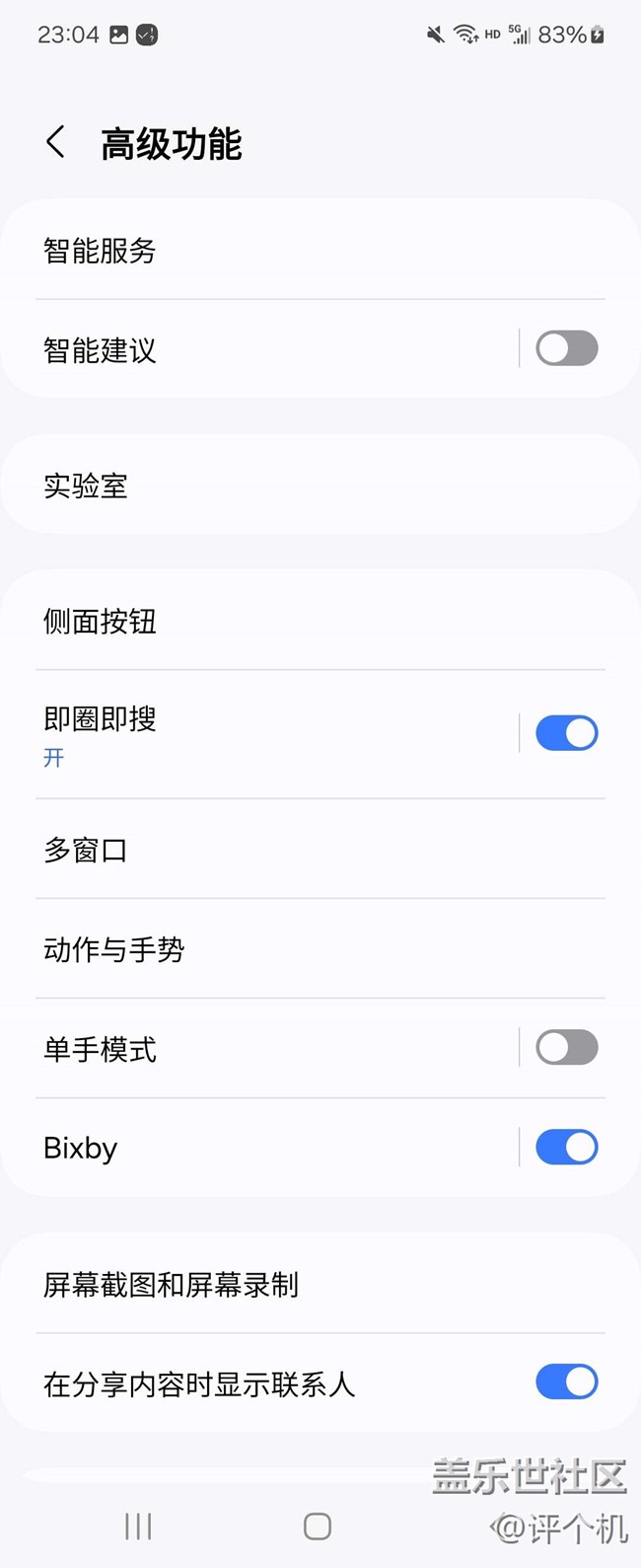Go back from 高级功能
The width and height of the screenshot is (641, 1568).
pyautogui.click(x=56, y=143)
